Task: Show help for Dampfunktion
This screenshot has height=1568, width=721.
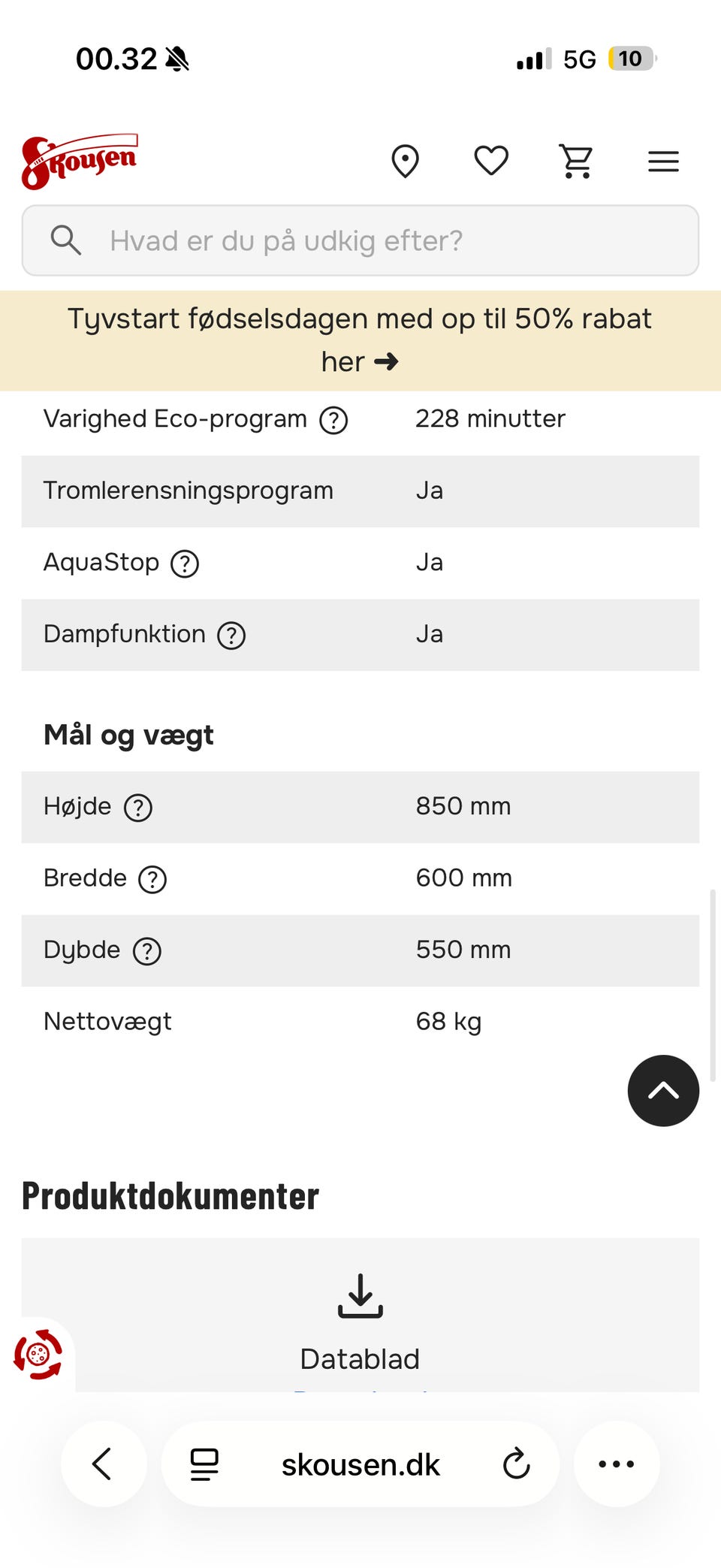Action: 231,636
